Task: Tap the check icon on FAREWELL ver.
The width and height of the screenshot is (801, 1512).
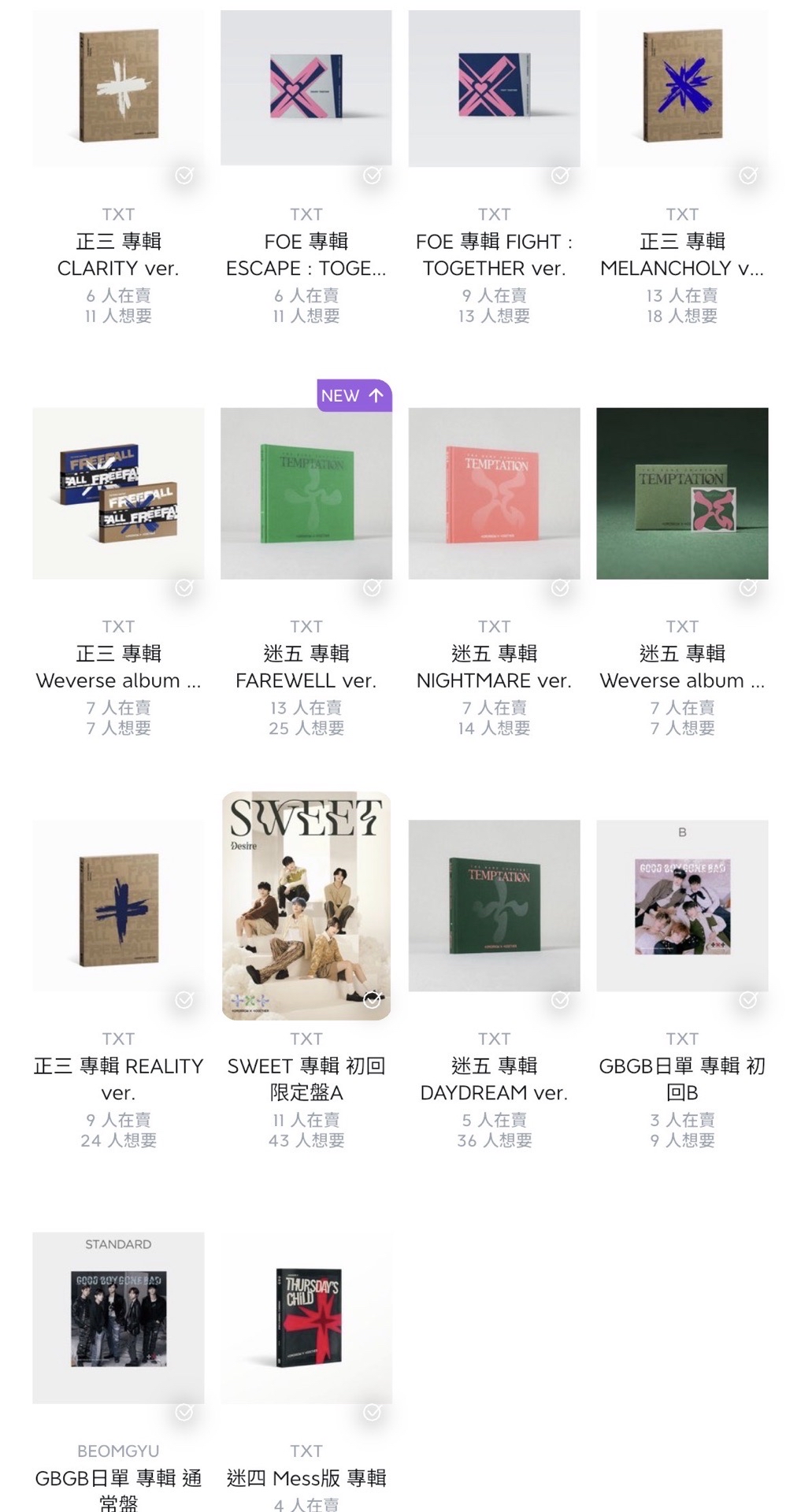Action: pos(373,587)
